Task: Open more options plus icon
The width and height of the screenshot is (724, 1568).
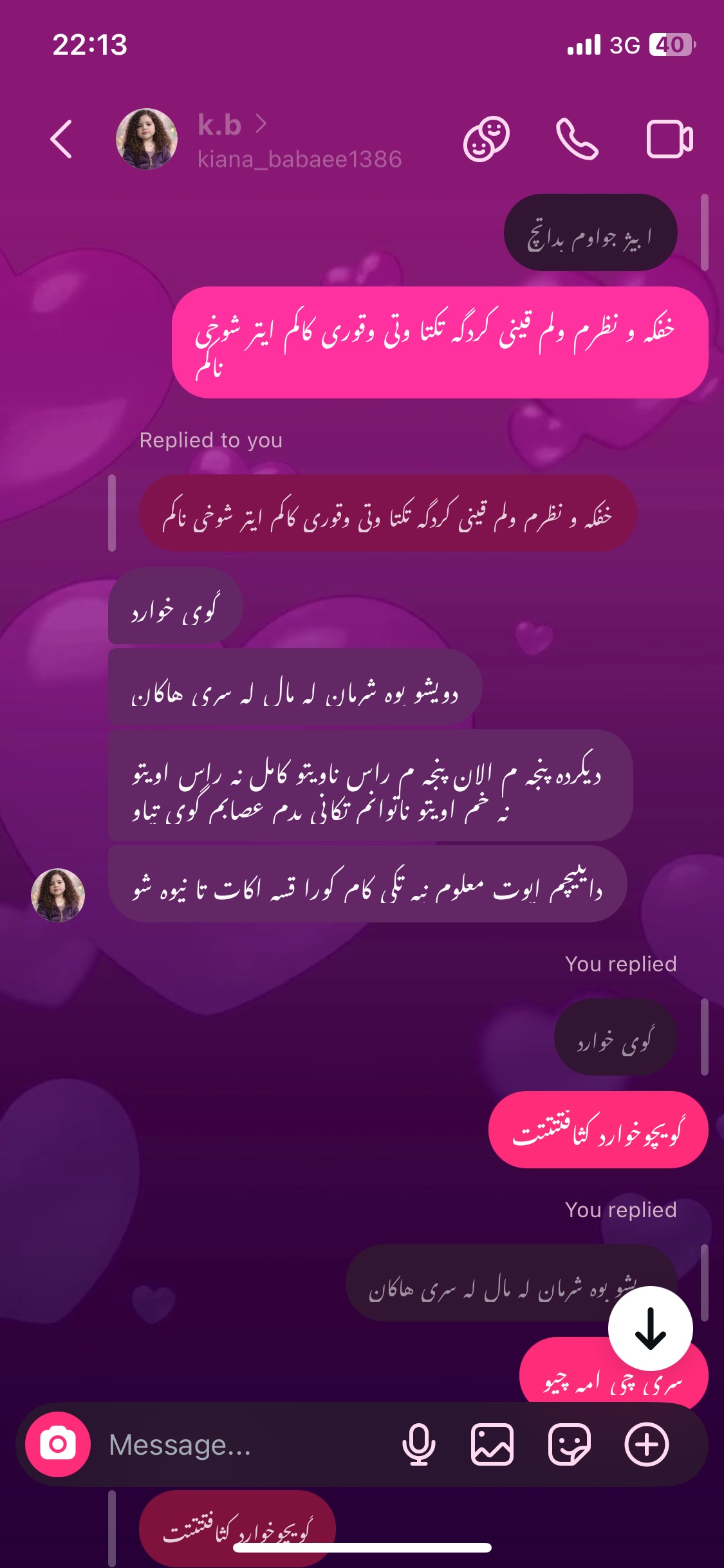Action: [x=647, y=1444]
